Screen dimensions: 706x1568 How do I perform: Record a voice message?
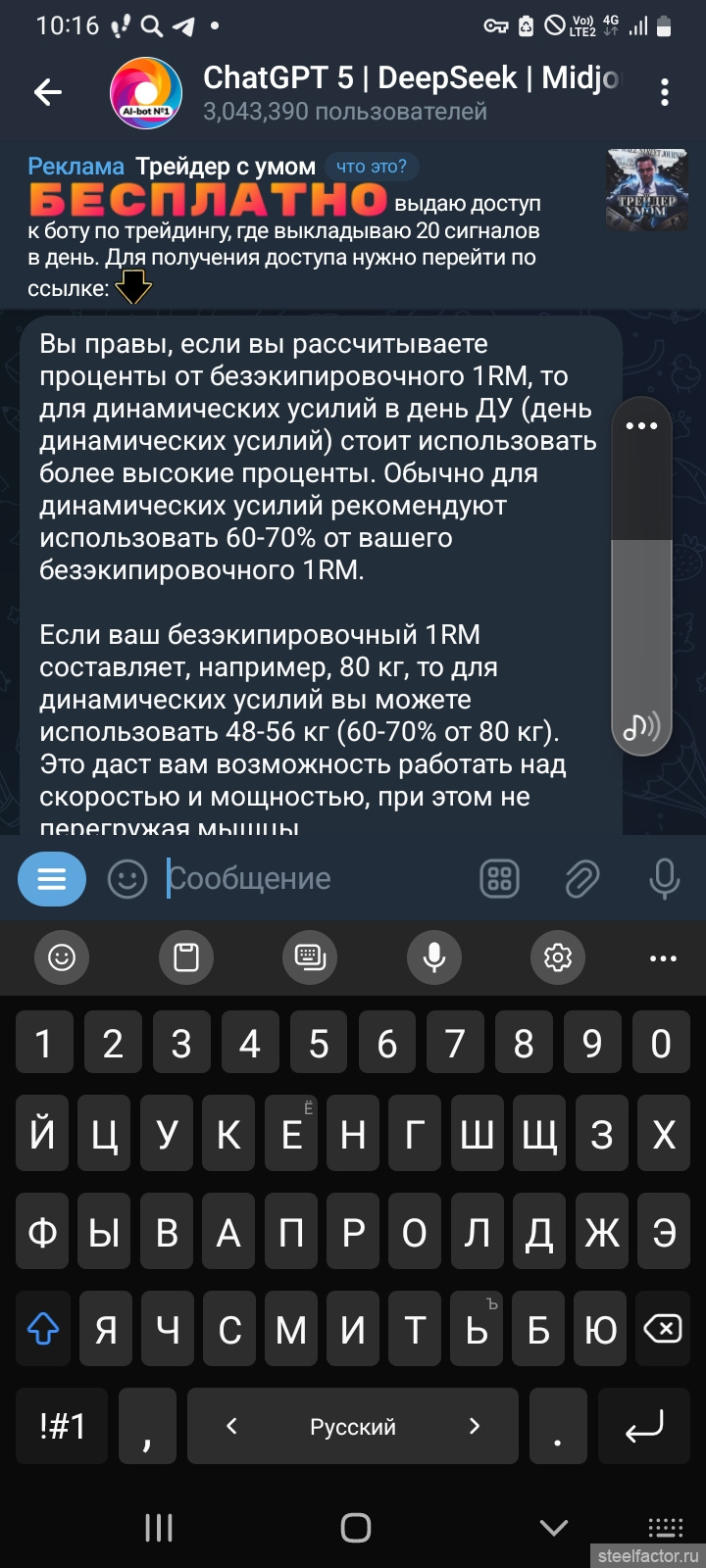664,879
